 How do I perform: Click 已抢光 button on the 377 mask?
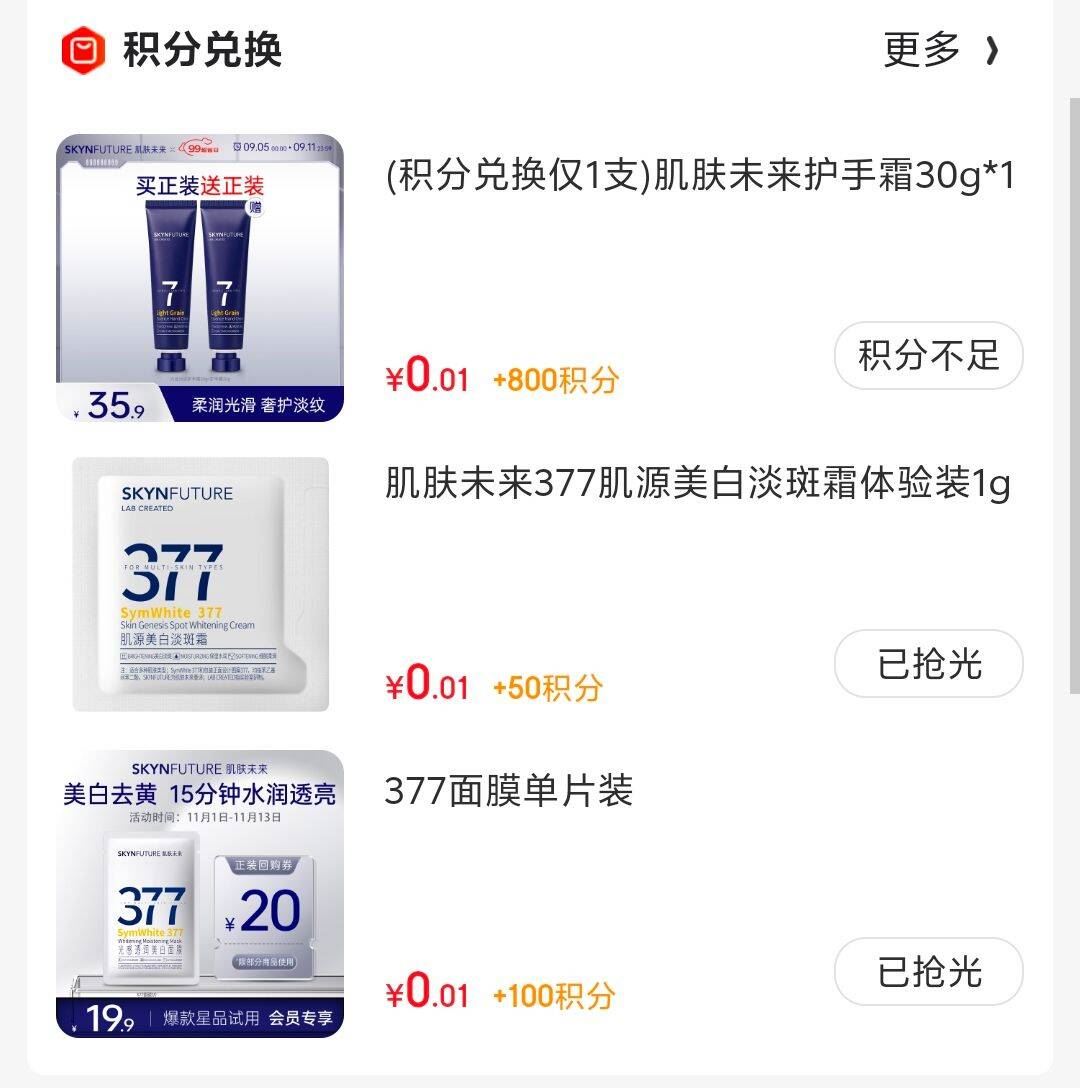928,970
